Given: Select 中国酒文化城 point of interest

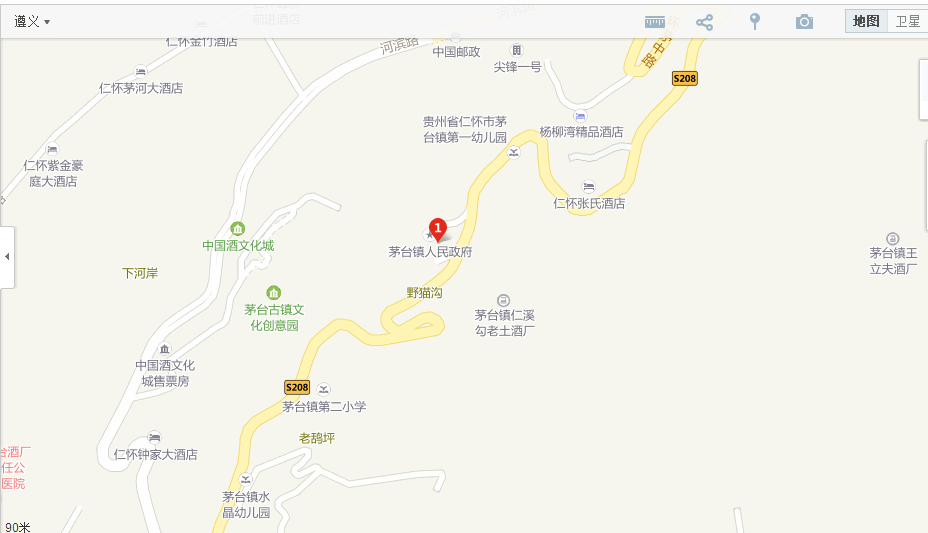Looking at the screenshot, I should click(237, 229).
